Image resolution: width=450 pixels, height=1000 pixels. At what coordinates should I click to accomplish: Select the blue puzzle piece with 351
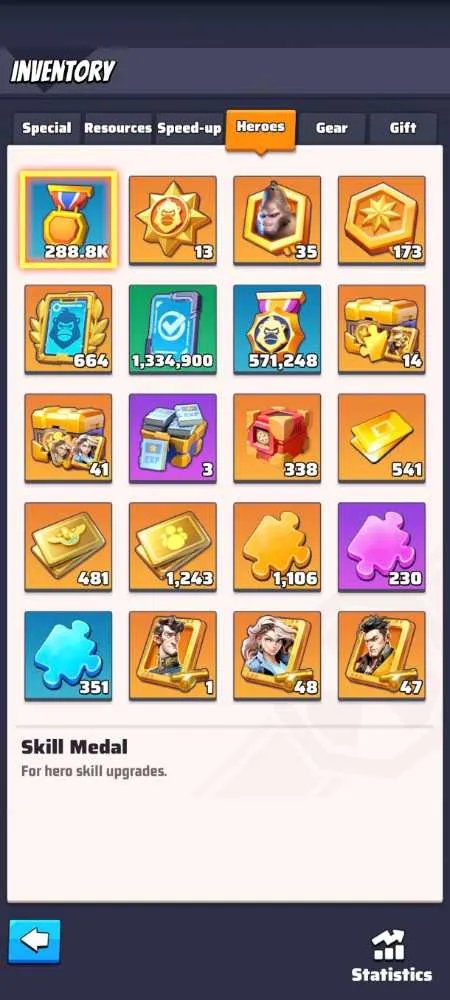tap(68, 656)
